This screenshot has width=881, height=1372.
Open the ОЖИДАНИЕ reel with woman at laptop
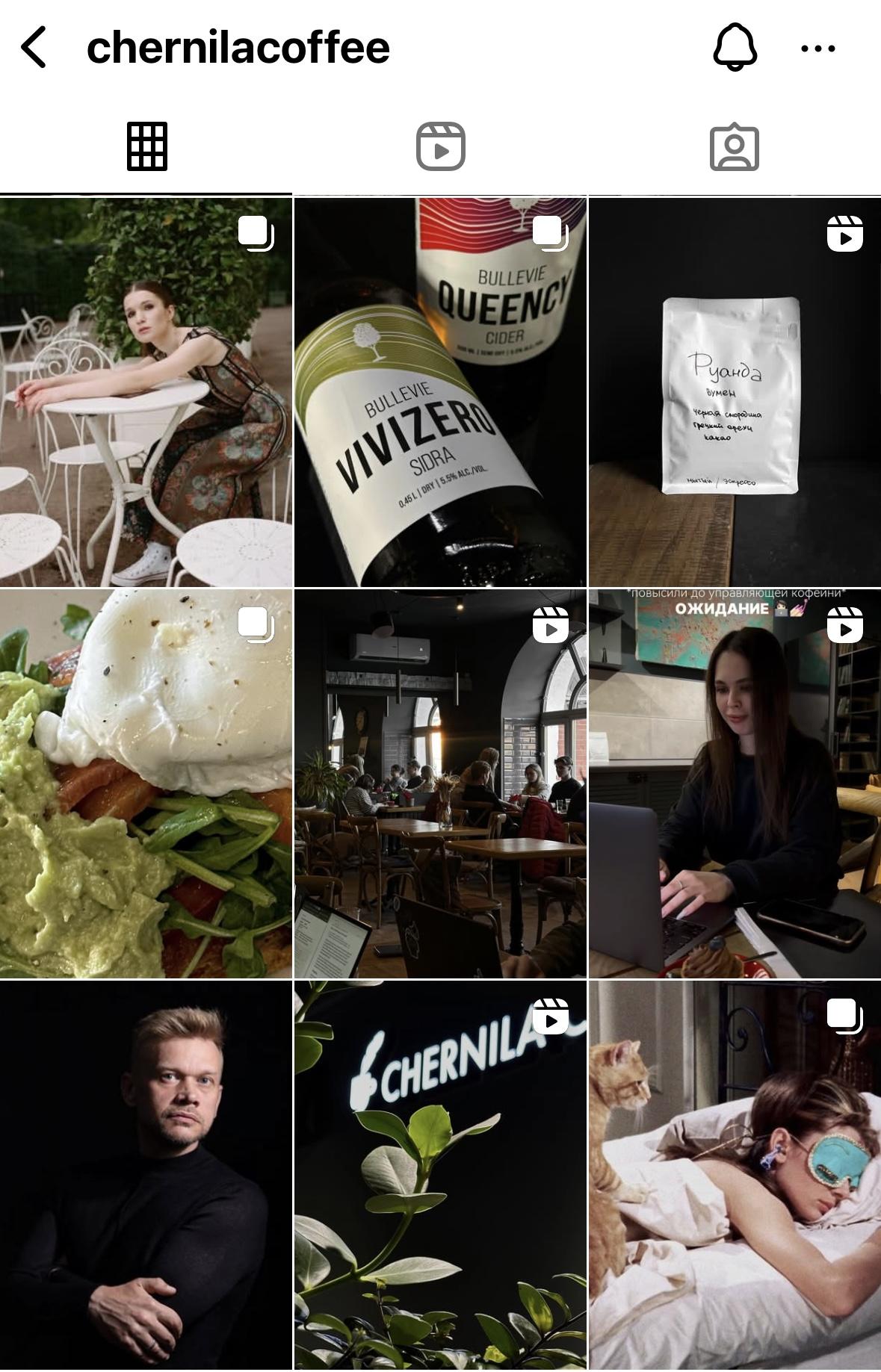[735, 783]
